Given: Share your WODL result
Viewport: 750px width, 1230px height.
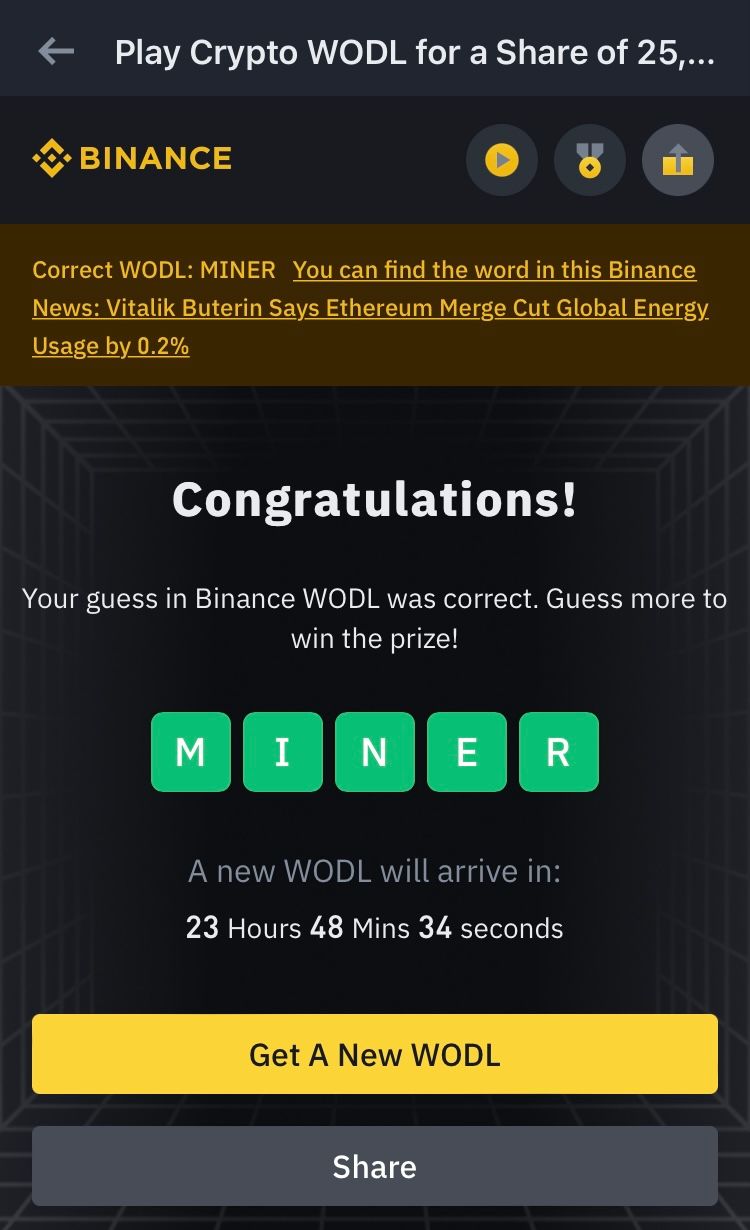Looking at the screenshot, I should pyautogui.click(x=375, y=1166).
